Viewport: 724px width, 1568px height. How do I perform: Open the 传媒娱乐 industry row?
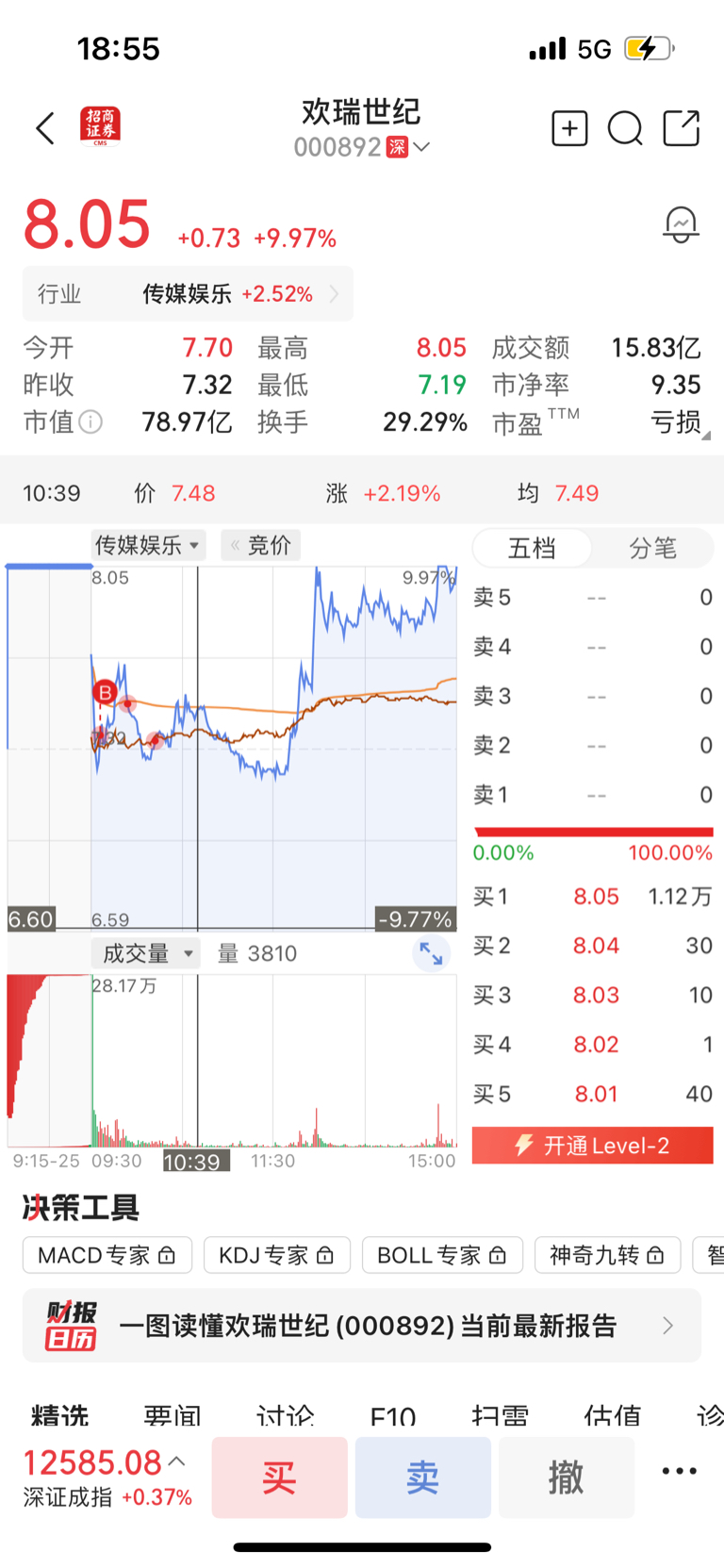(x=189, y=294)
